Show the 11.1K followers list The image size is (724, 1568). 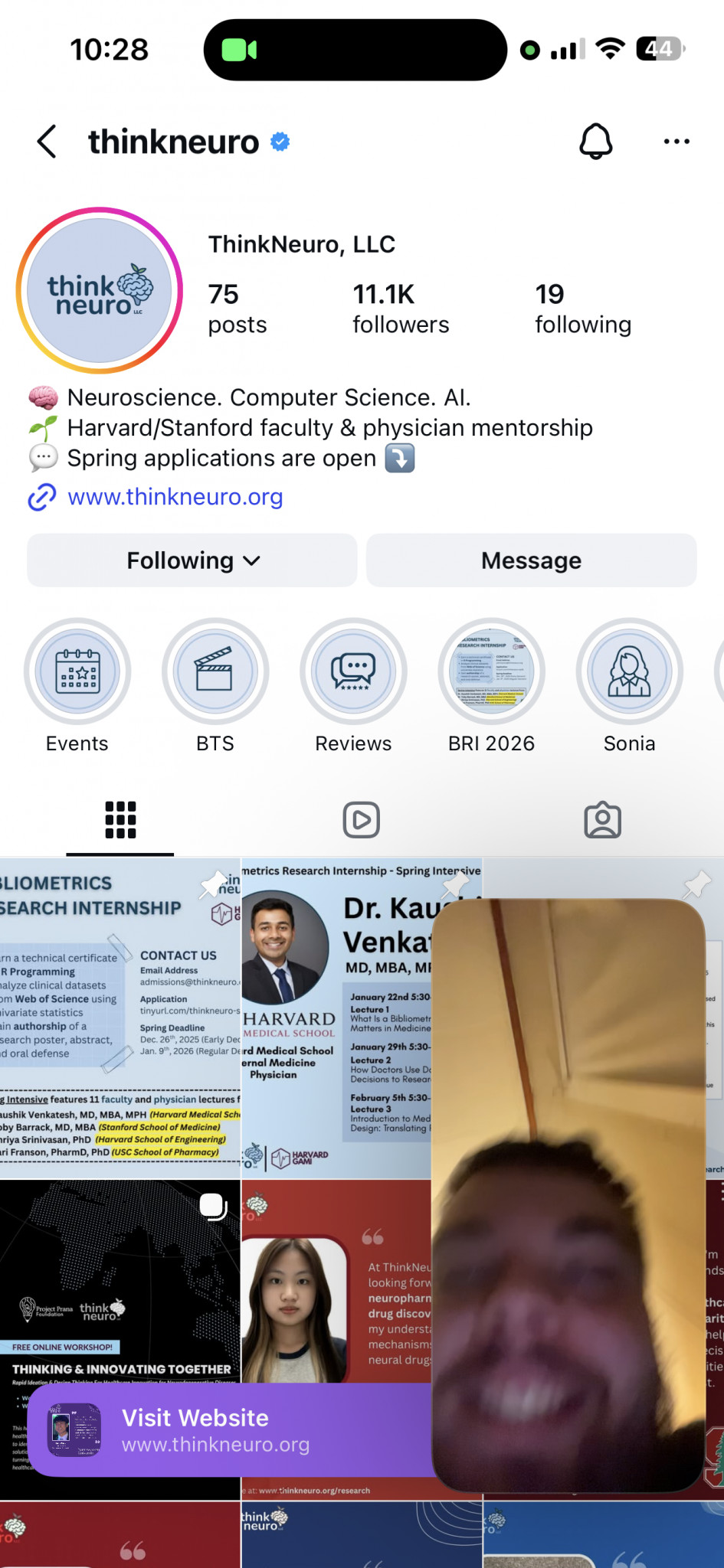pyautogui.click(x=401, y=309)
